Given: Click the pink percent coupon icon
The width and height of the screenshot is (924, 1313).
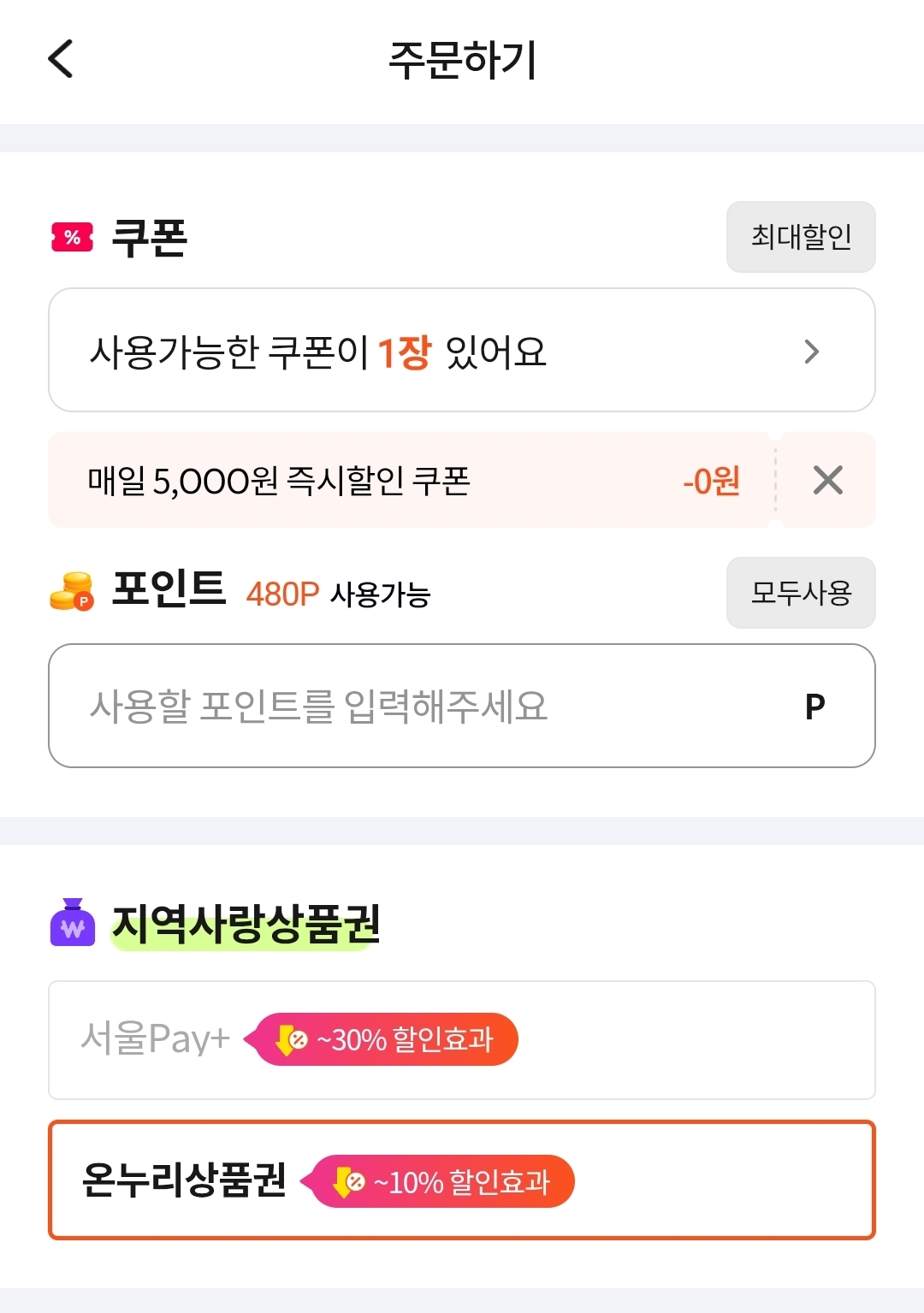Looking at the screenshot, I should [x=71, y=239].
